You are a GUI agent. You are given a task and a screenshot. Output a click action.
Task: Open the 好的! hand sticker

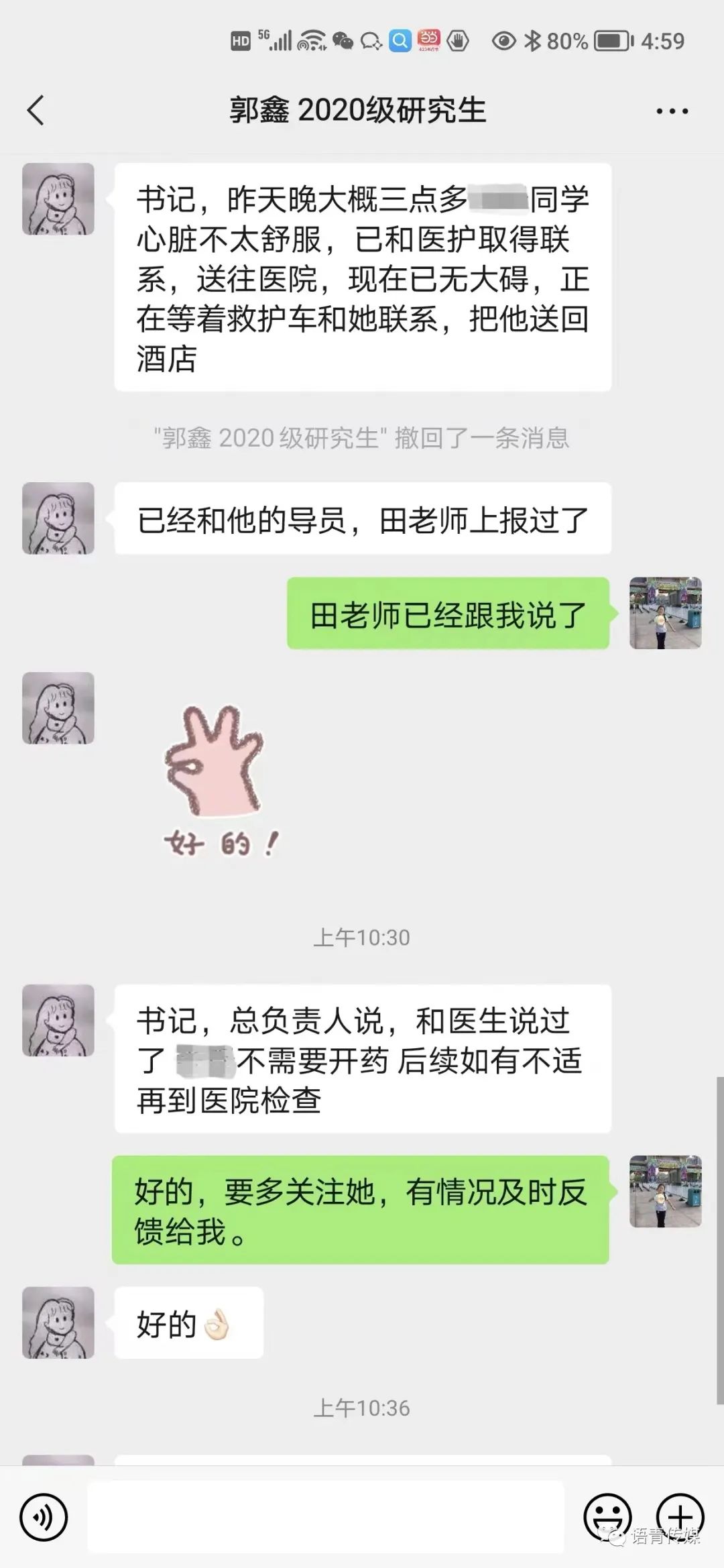[218, 781]
